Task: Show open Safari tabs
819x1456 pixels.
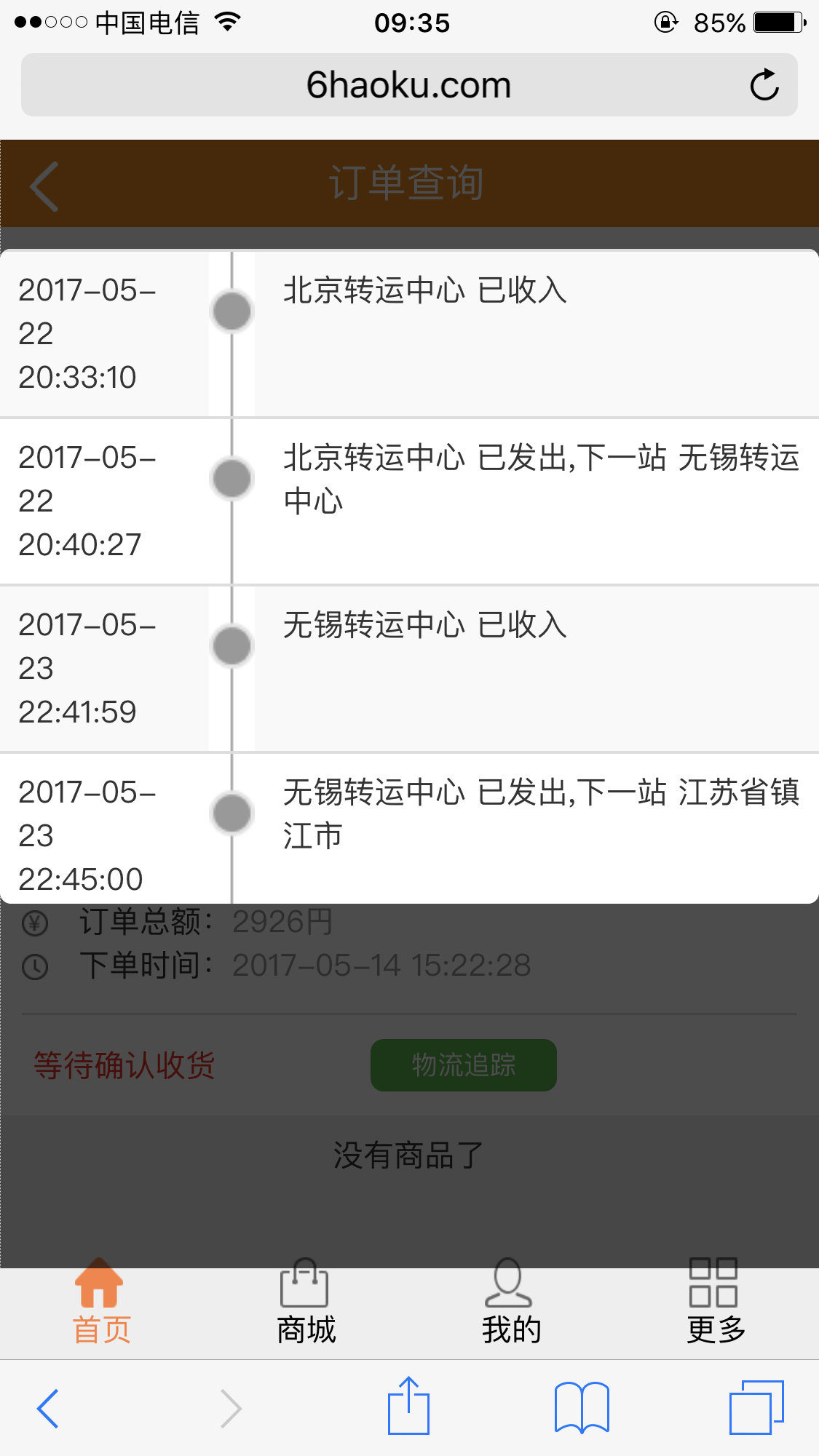Action: click(x=756, y=1407)
